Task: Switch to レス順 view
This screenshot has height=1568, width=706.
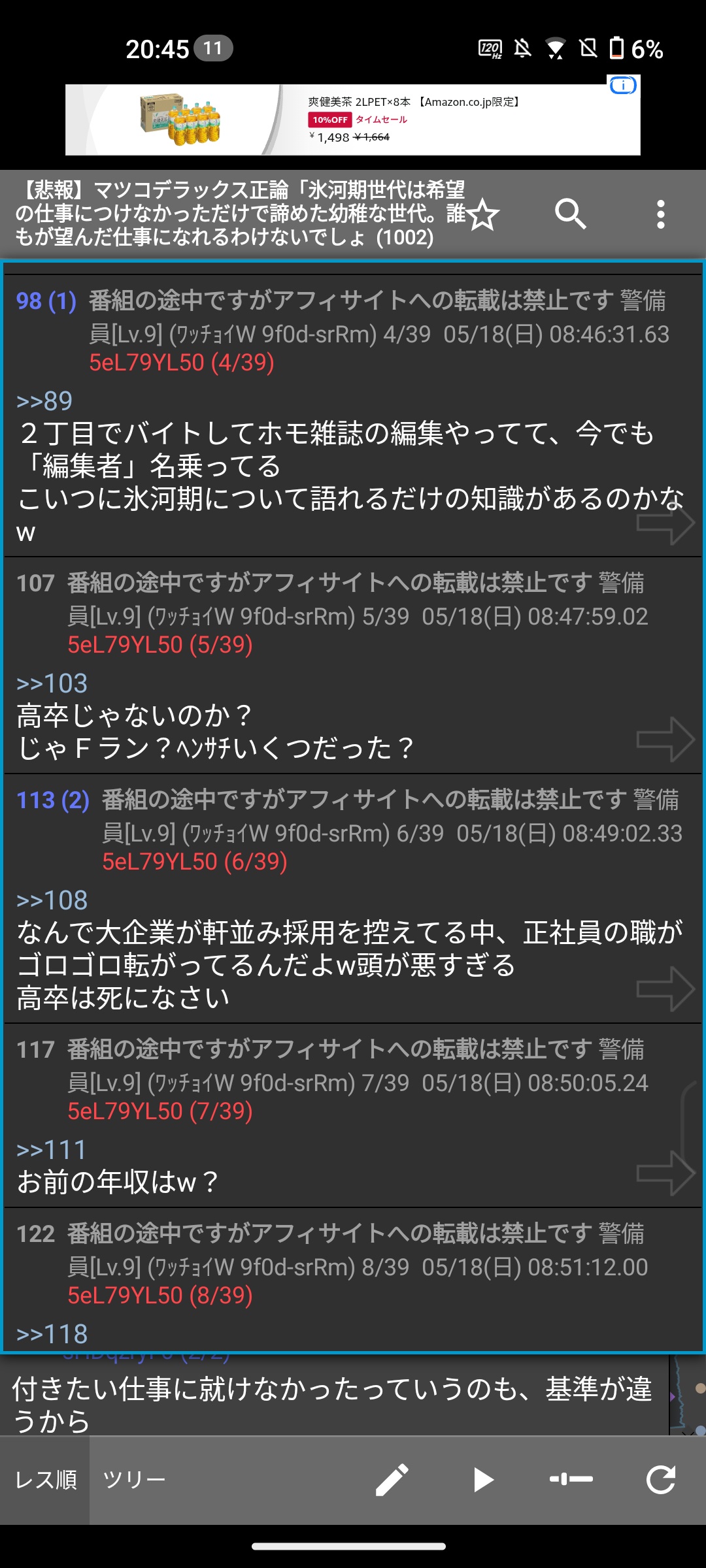Action: point(45,1480)
